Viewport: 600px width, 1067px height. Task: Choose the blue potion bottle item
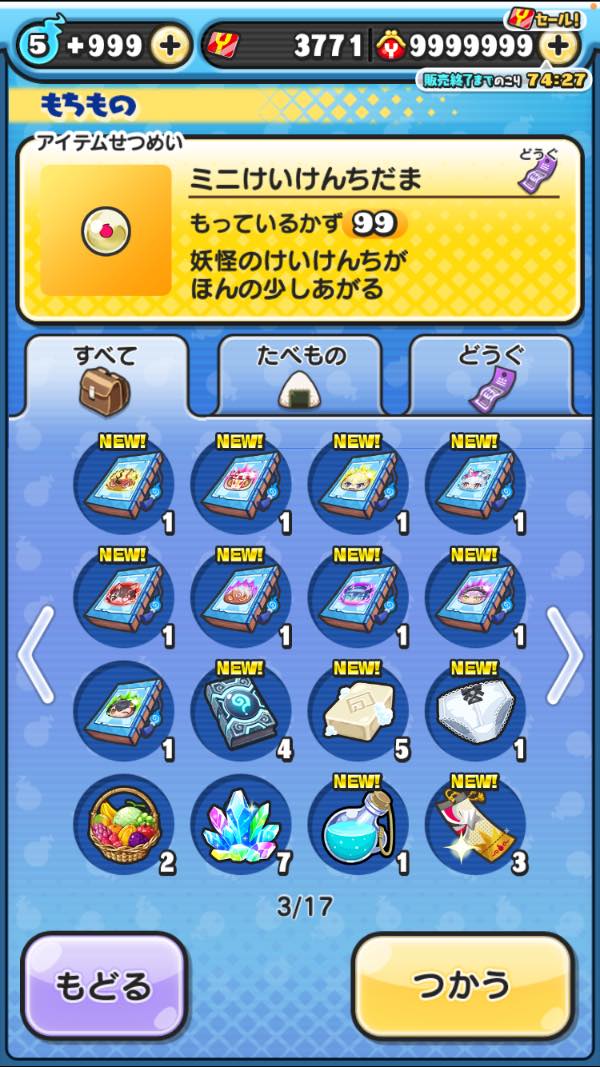pos(357,825)
